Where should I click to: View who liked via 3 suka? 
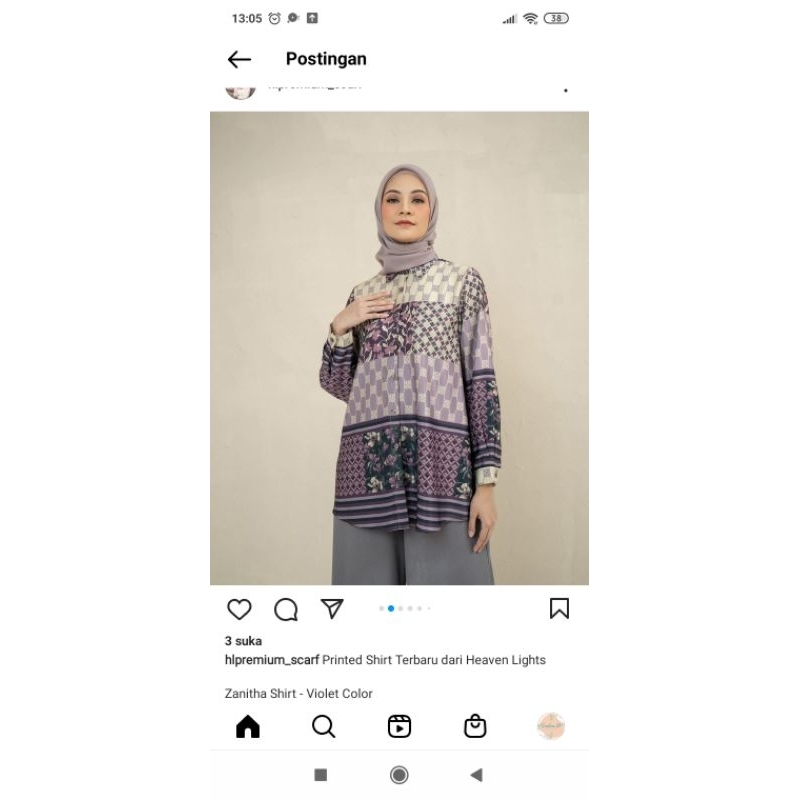[x=243, y=641]
